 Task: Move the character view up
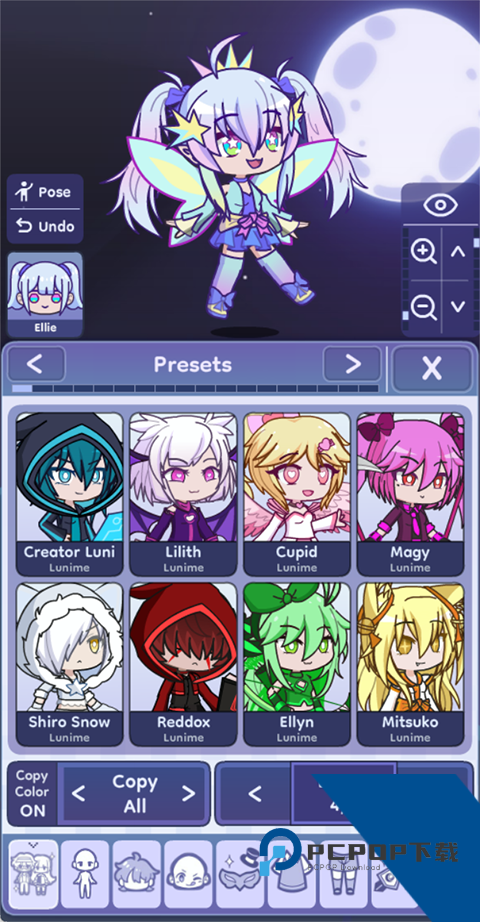[458, 253]
